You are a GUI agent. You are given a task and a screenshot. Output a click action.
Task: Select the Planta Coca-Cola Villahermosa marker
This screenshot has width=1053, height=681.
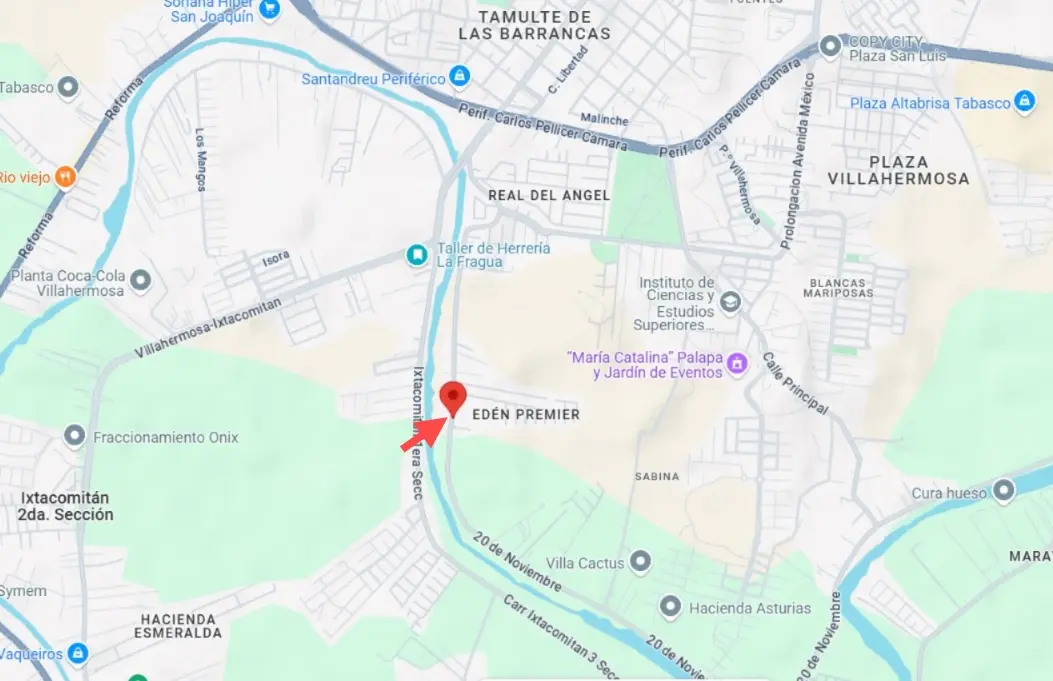(x=141, y=280)
